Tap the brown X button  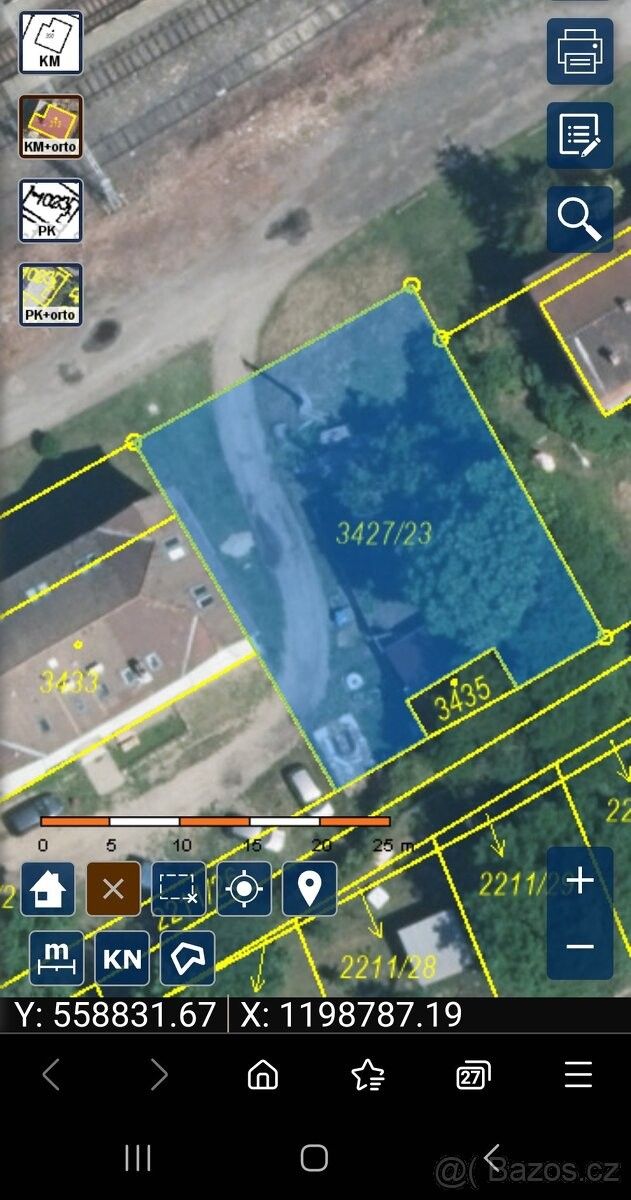[x=113, y=889]
